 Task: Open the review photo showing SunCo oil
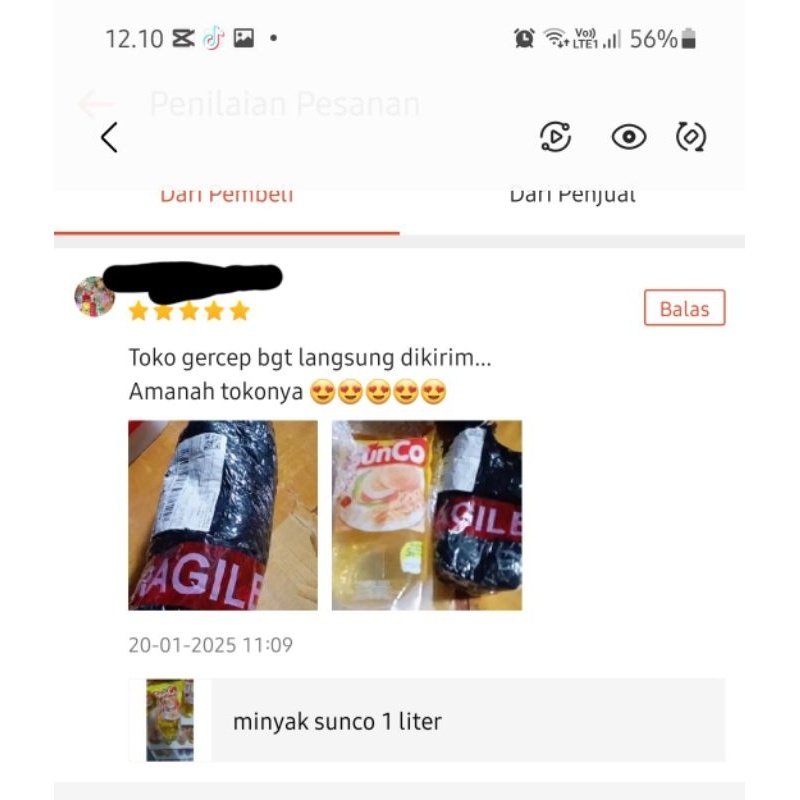pyautogui.click(x=427, y=515)
